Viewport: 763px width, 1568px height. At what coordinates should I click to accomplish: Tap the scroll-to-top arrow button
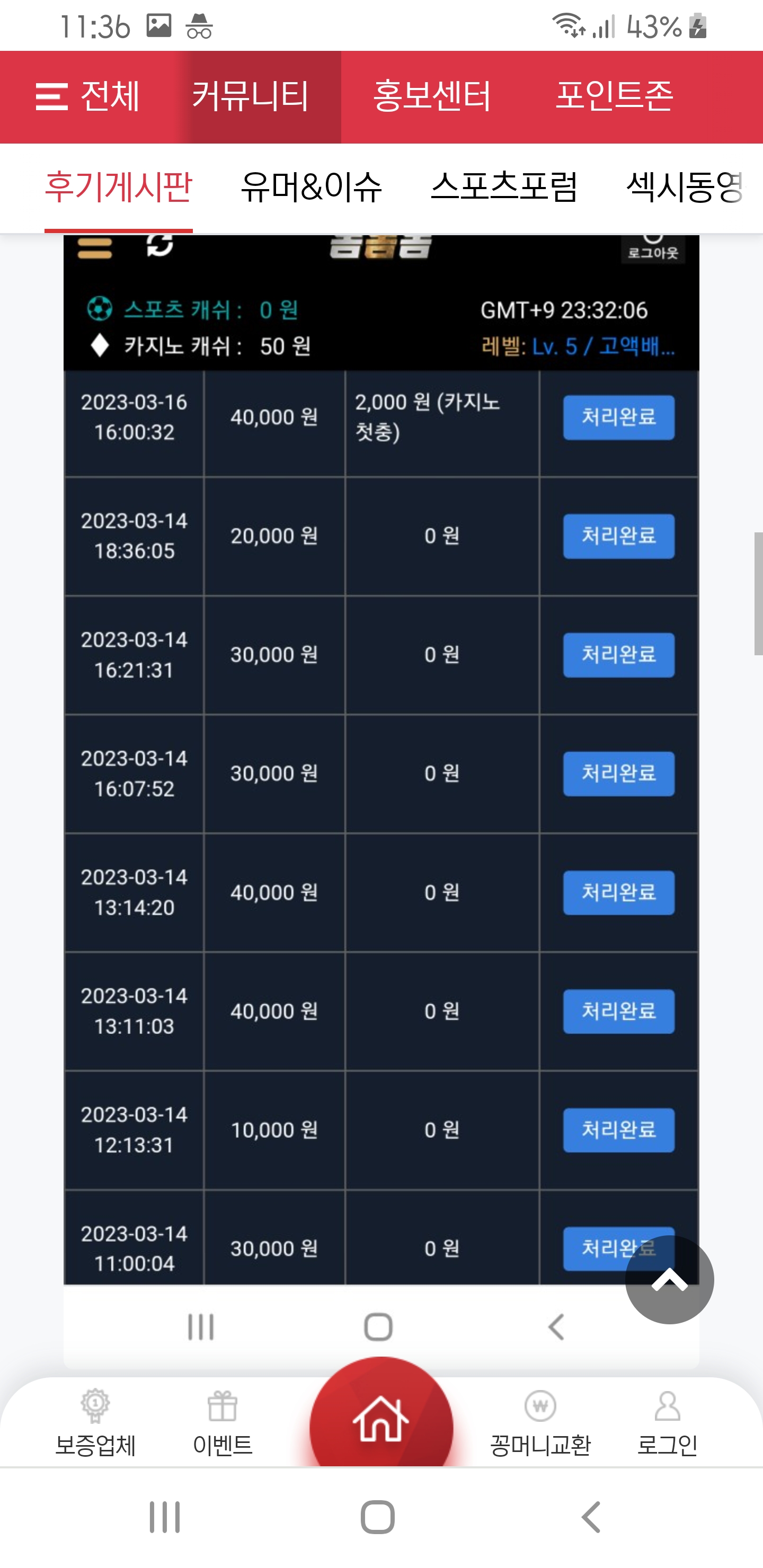tap(669, 1279)
